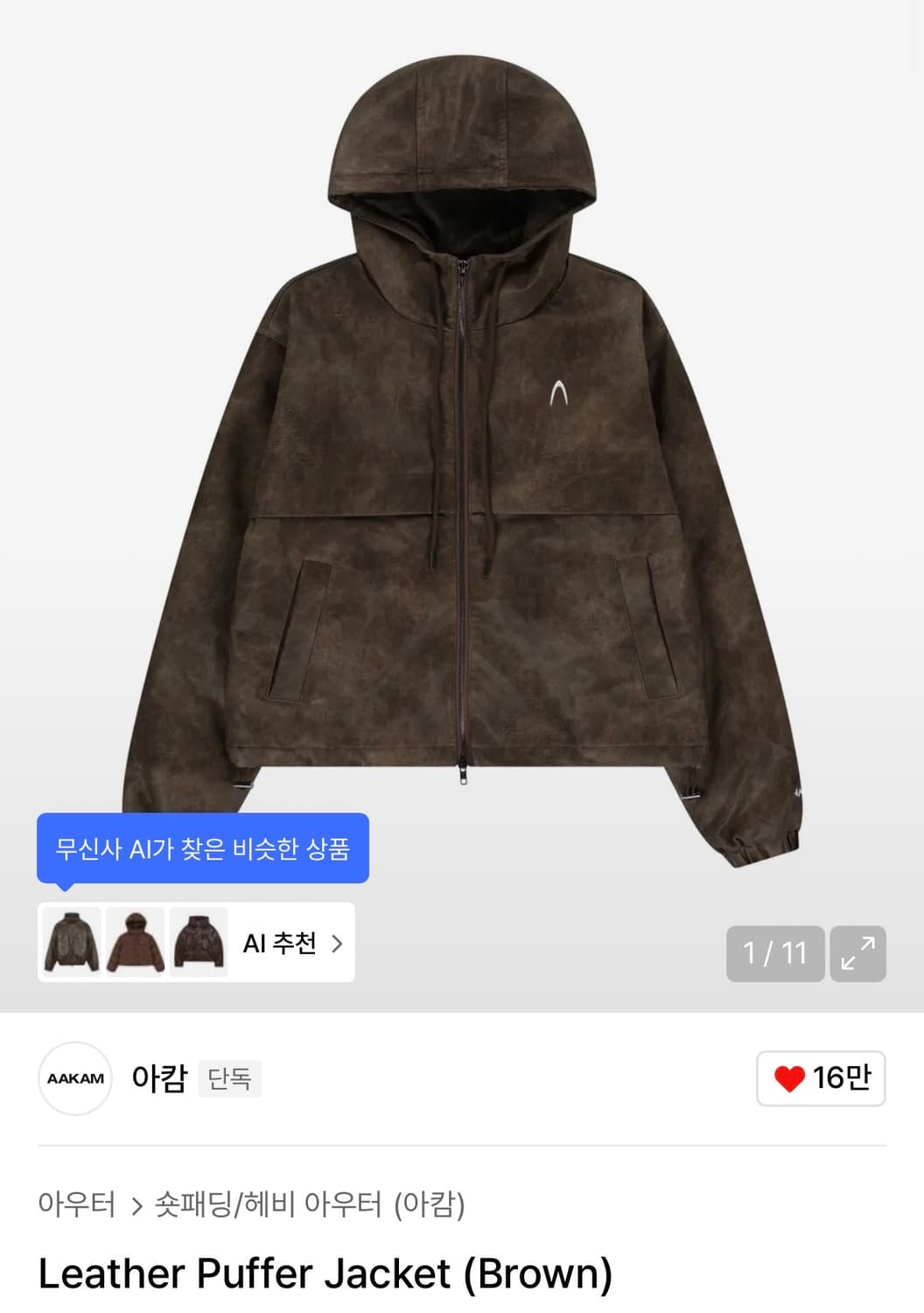The width and height of the screenshot is (924, 1313).
Task: Click the main product image of the jacket
Action: click(462, 438)
